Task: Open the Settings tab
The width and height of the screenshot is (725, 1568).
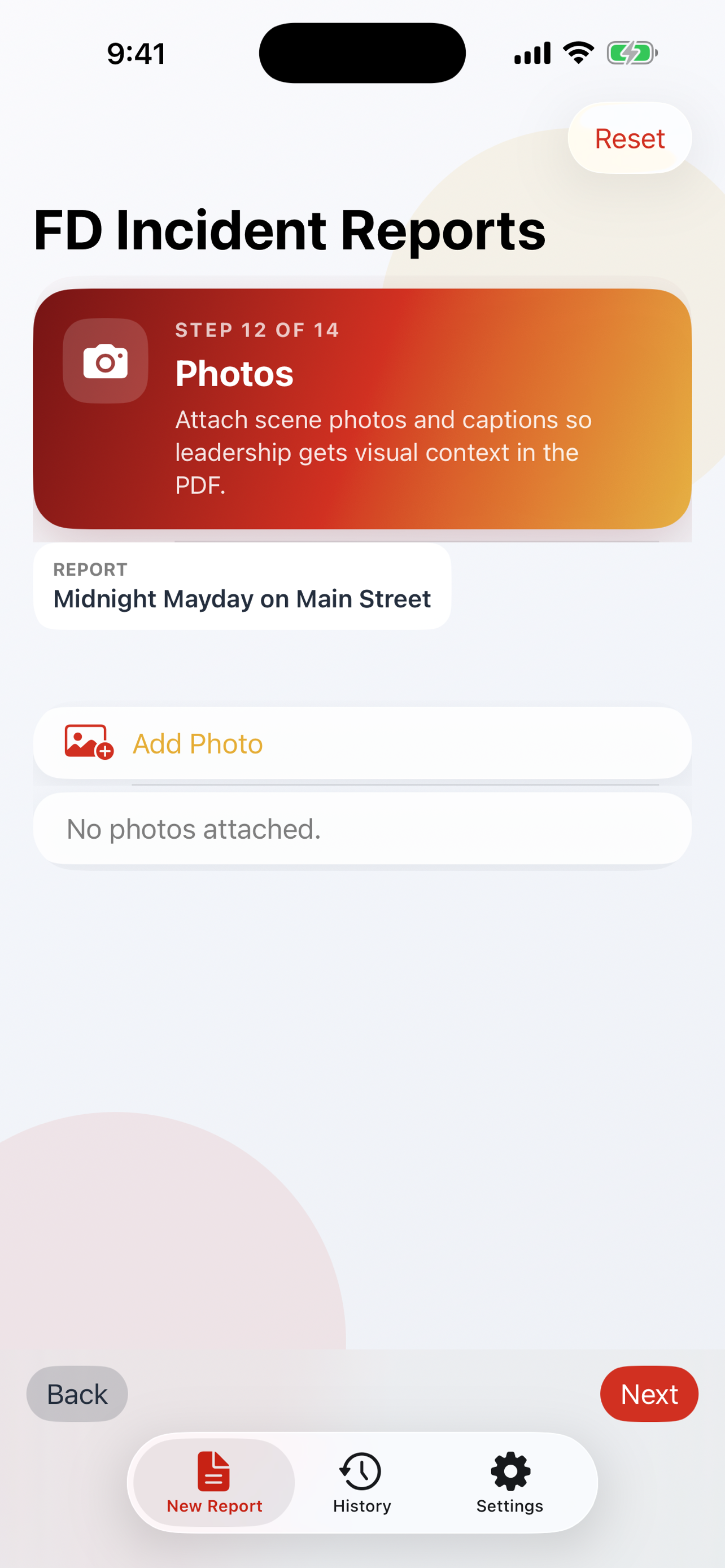Action: (x=509, y=1482)
